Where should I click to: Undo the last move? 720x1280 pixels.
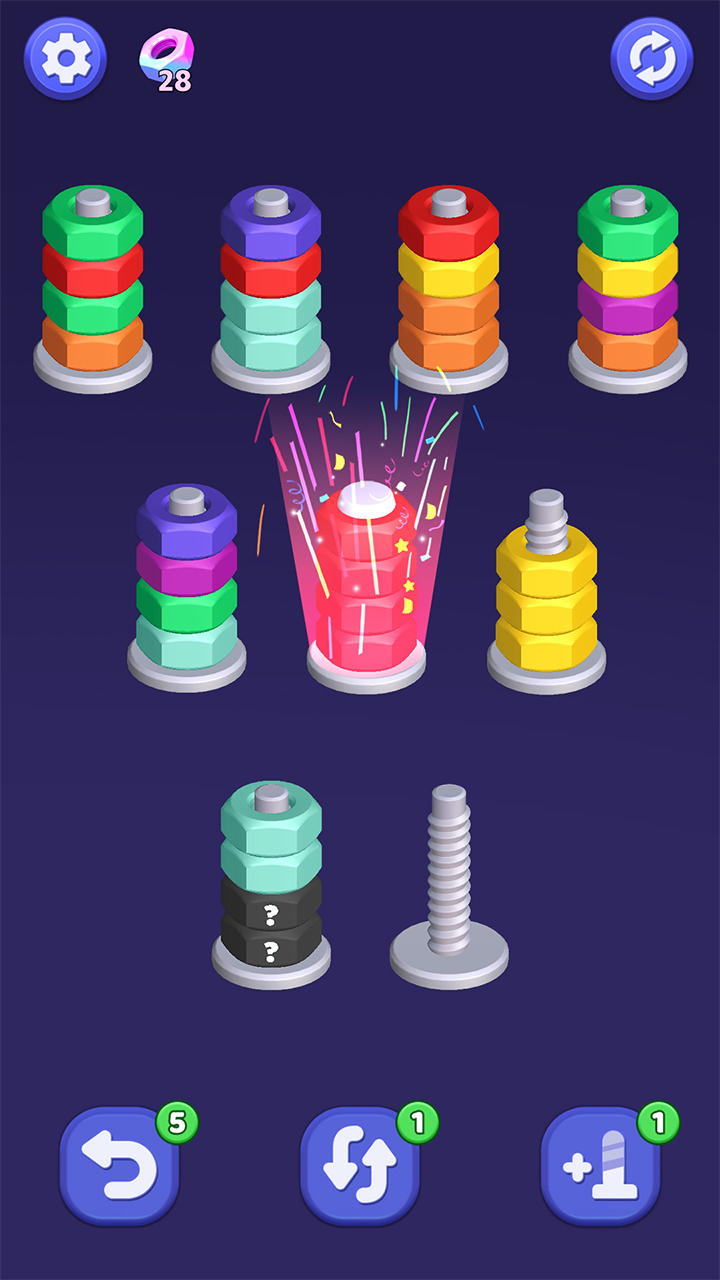120,1166
